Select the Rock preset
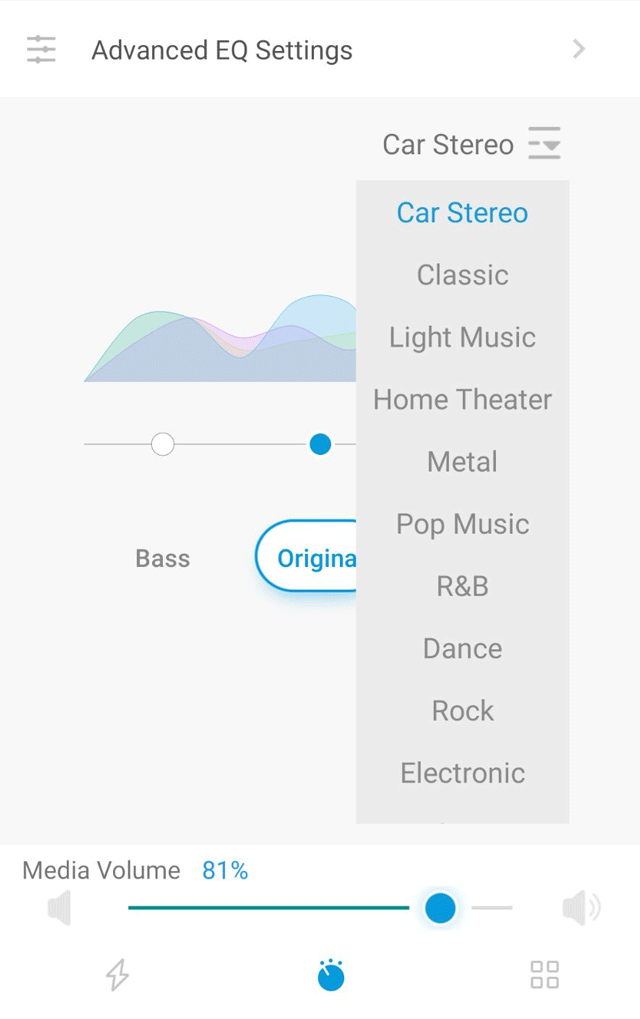640x1019 pixels. (x=462, y=711)
